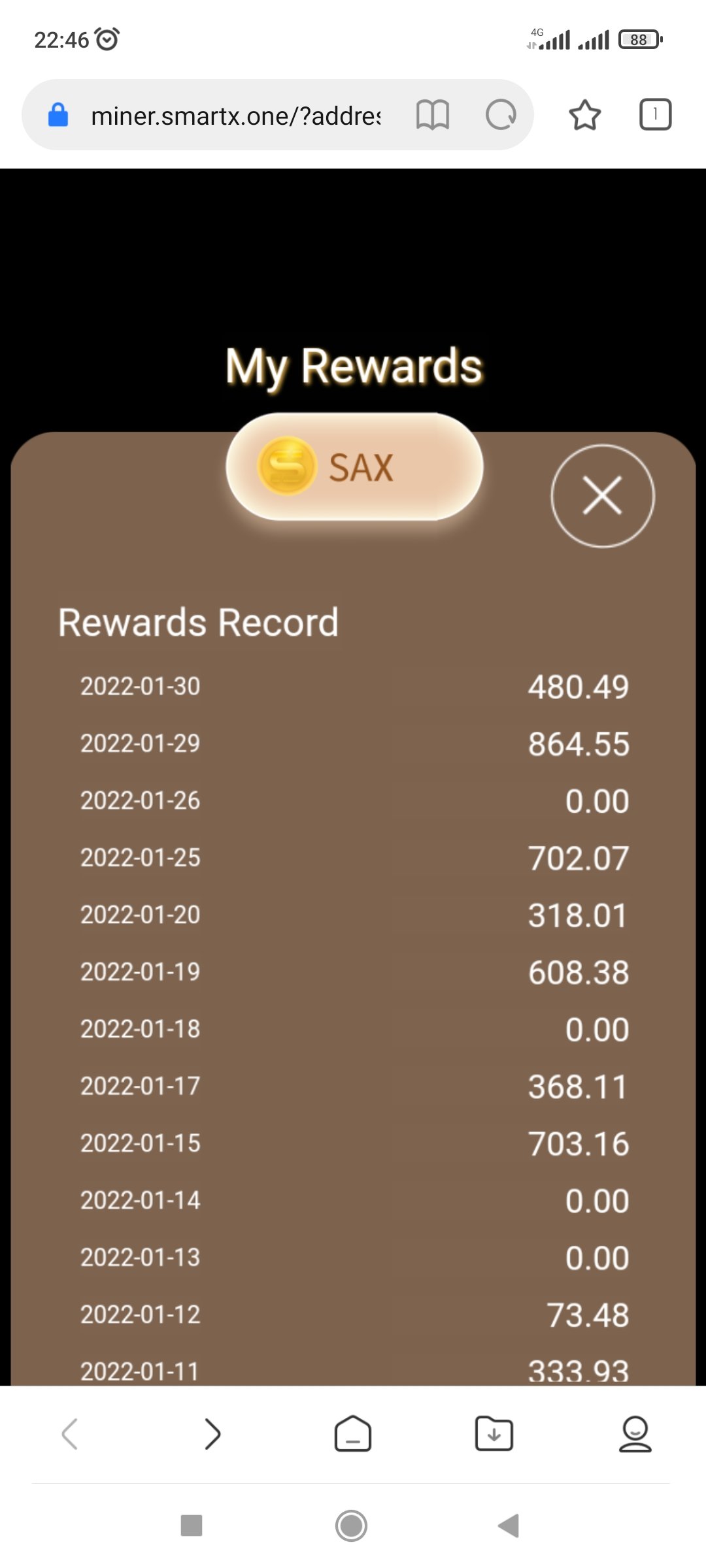Open the browser home page
706x1568 pixels.
tap(353, 1434)
